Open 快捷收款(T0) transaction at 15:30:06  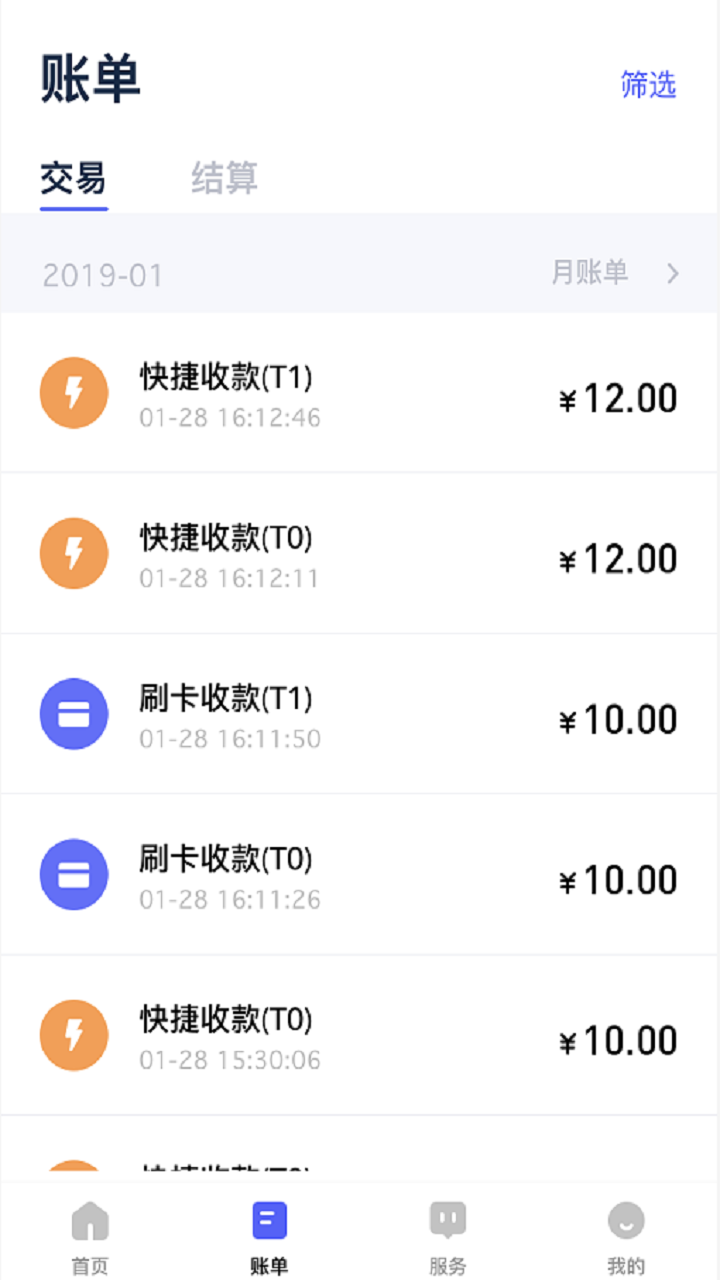coord(359,1035)
